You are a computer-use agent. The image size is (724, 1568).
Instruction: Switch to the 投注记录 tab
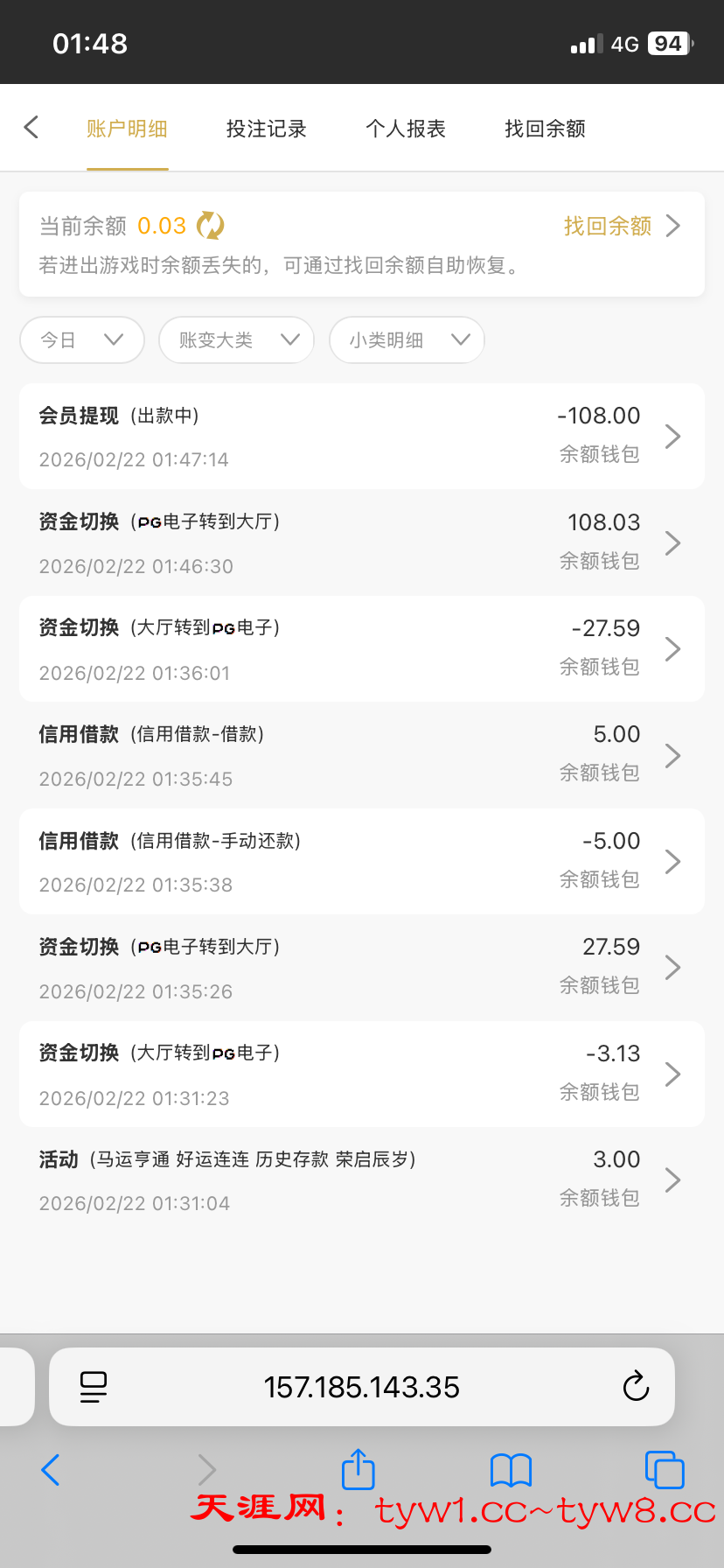pos(266,129)
